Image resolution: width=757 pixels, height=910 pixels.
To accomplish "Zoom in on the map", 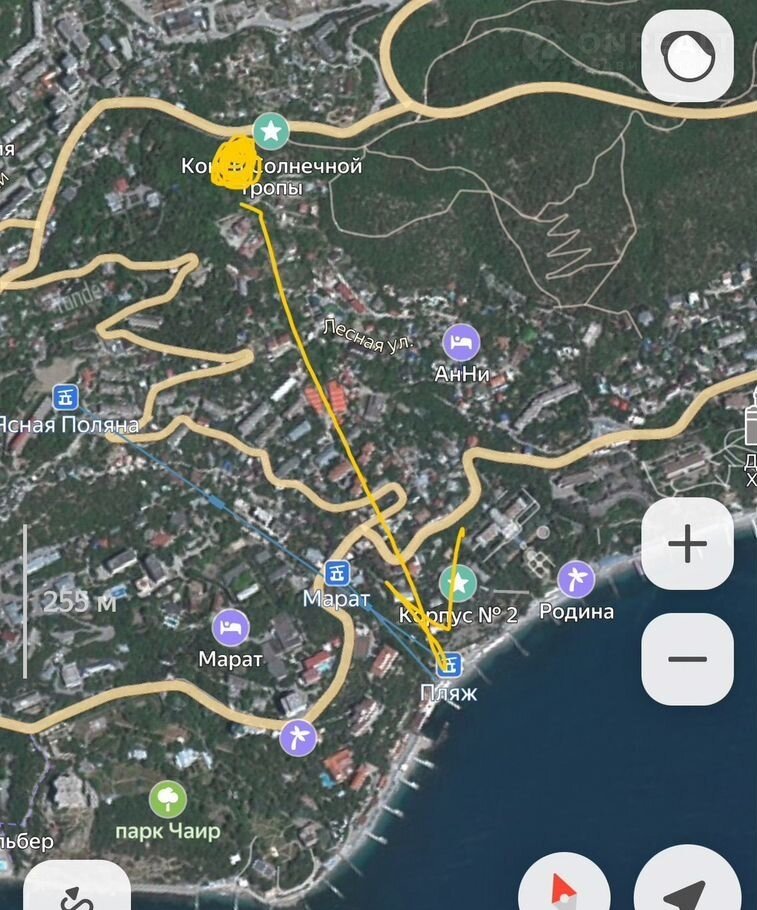I will coord(687,544).
